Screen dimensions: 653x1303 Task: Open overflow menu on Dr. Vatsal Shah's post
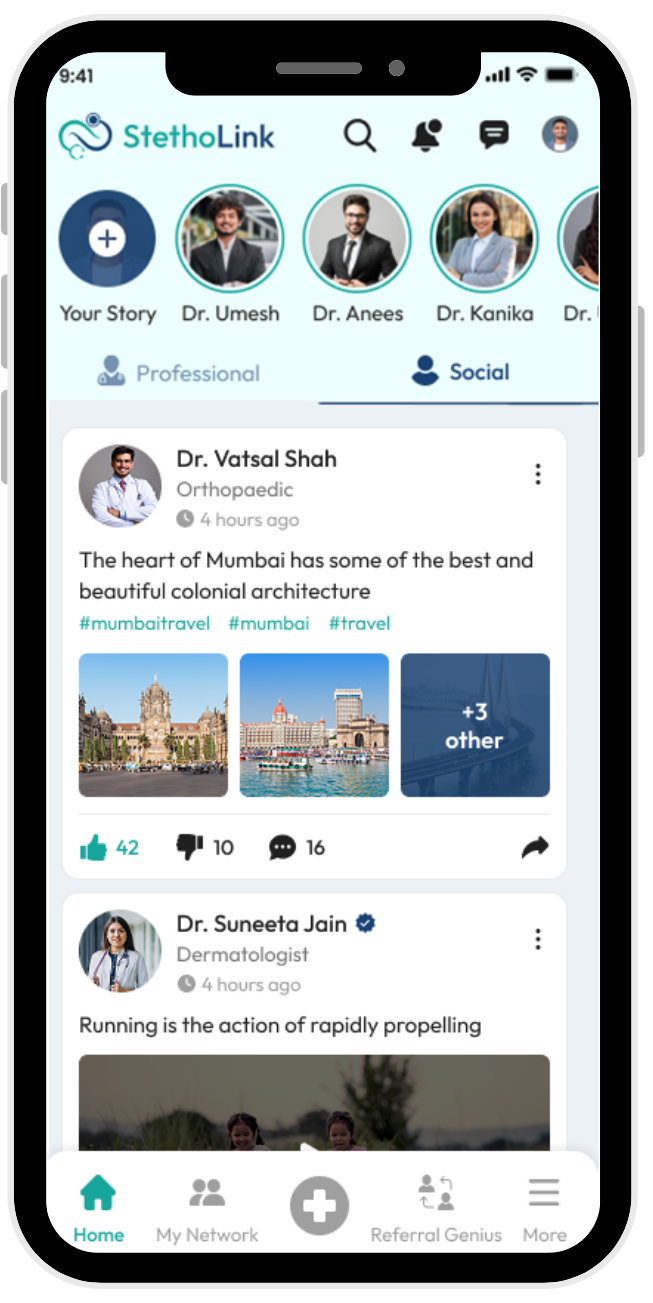(x=538, y=474)
